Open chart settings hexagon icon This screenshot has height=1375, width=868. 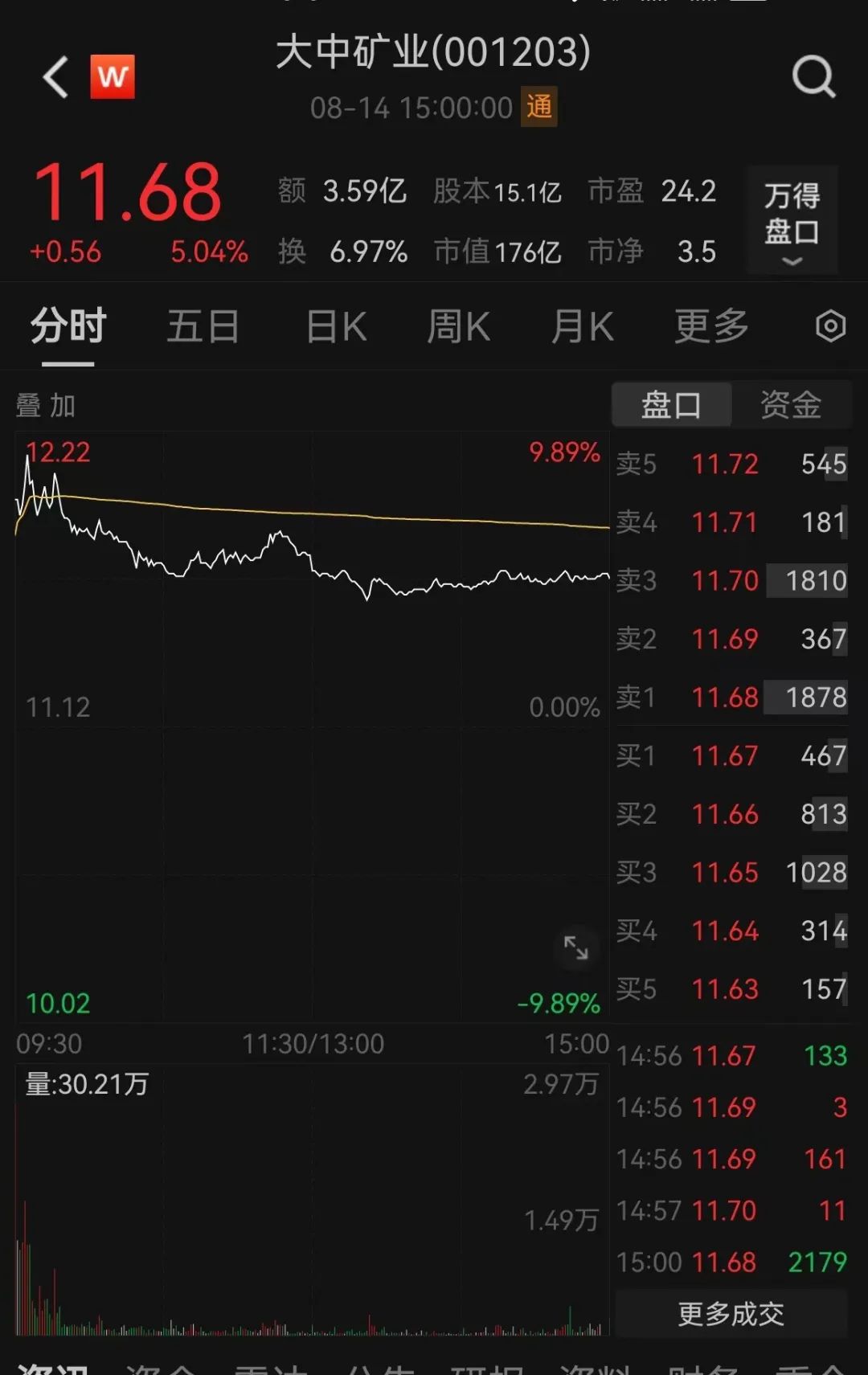pos(830,326)
